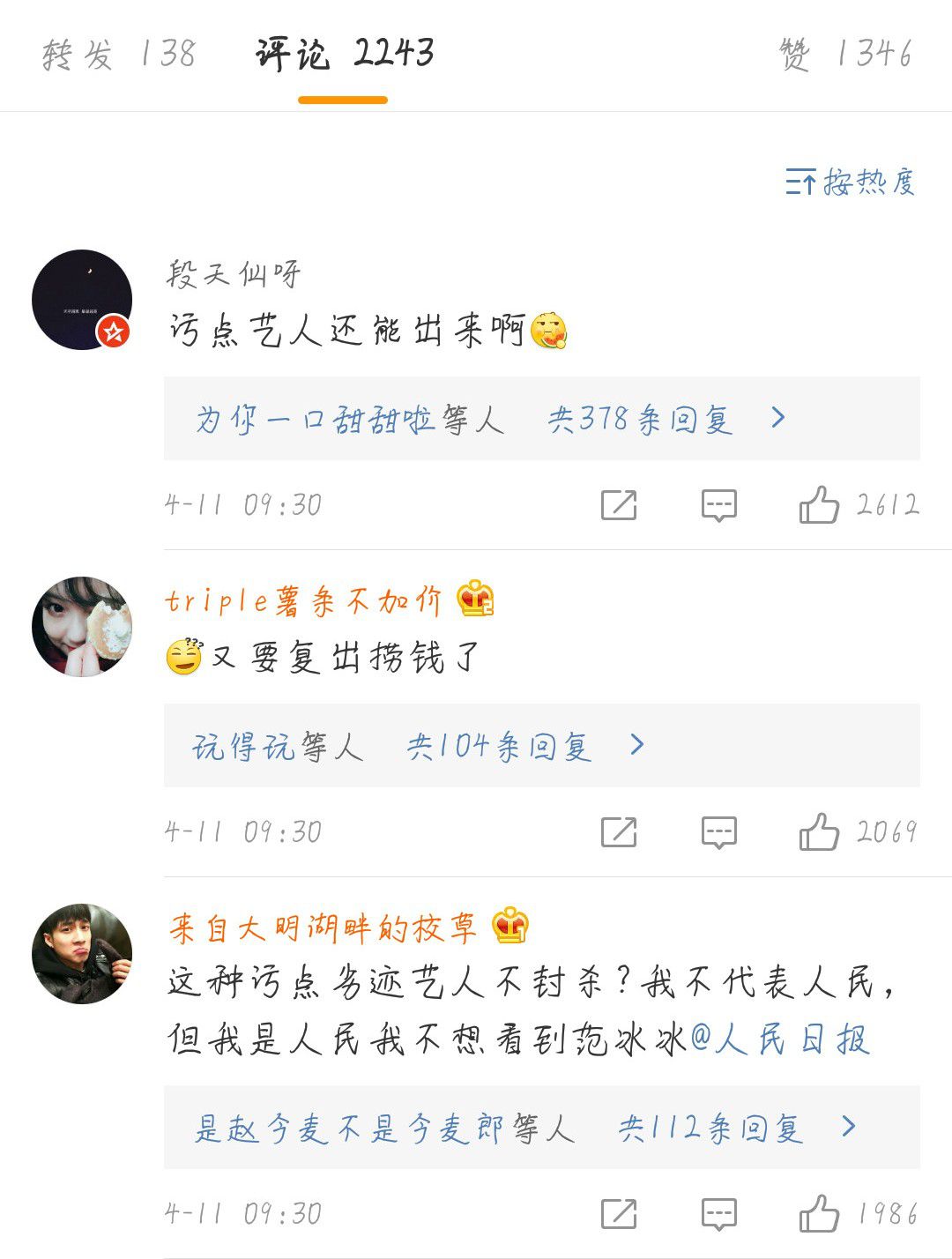Open triple薯条不加价's profile avatar
Image resolution: width=952 pixels, height=1259 pixels.
(82, 627)
